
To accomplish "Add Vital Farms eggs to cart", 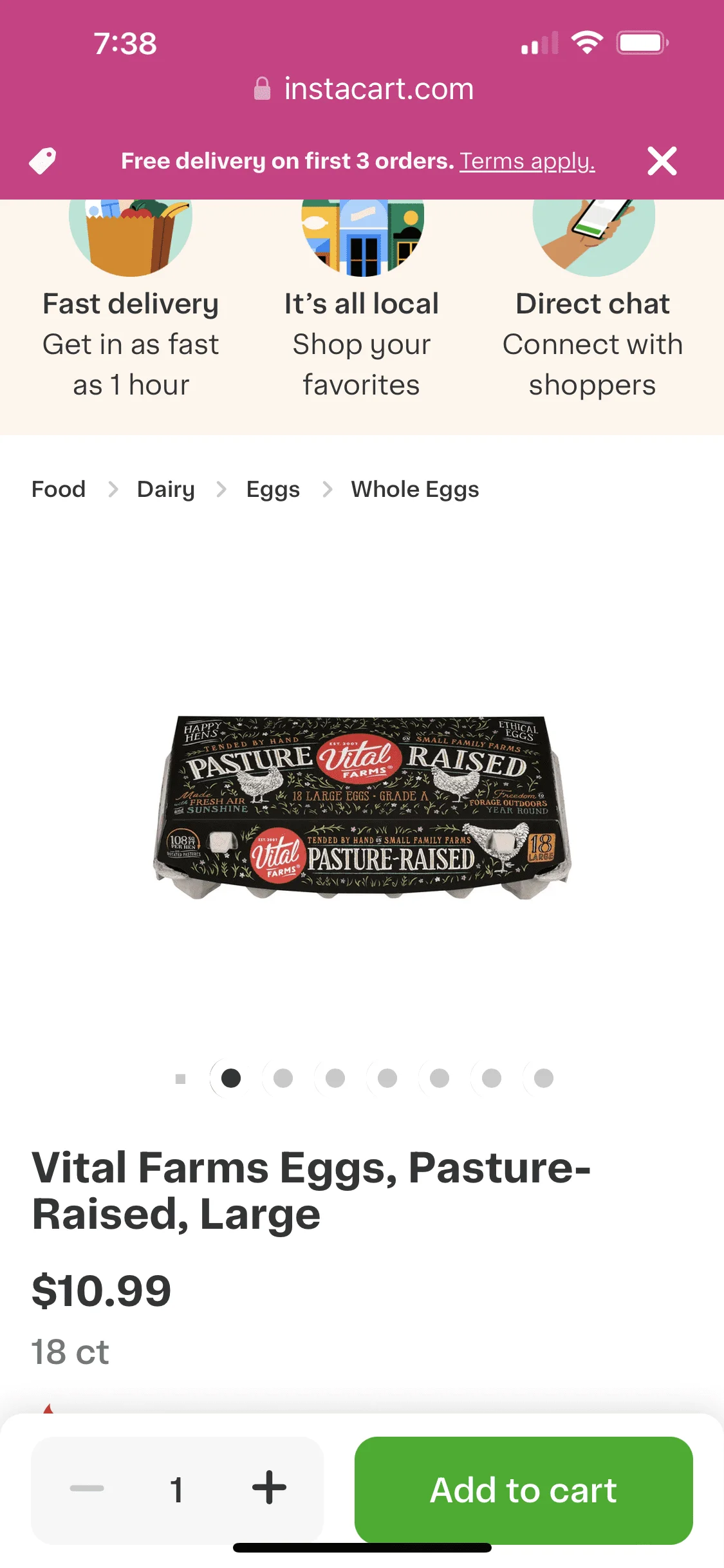I will point(524,1490).
